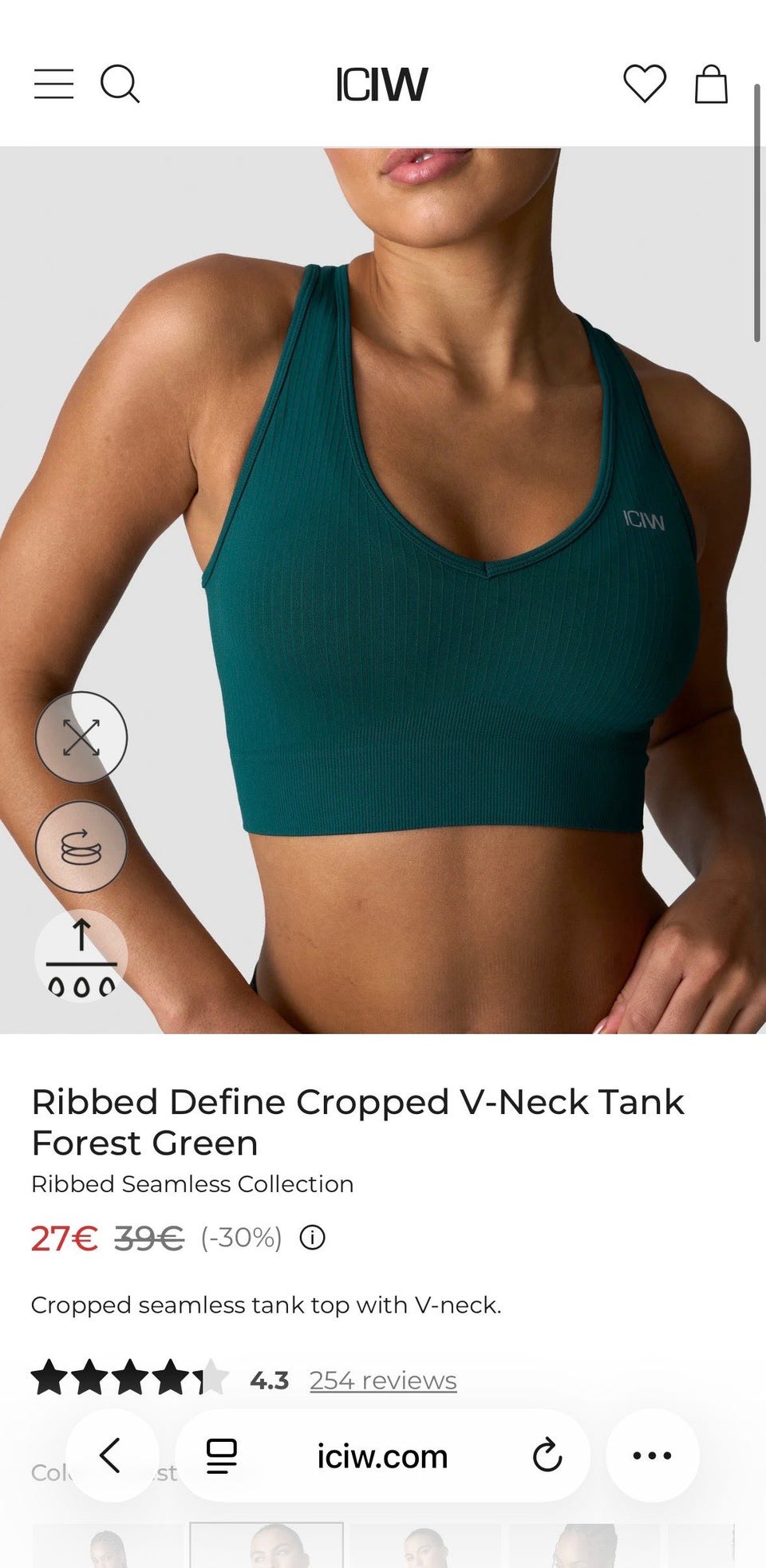Open the wishlist heart
This screenshot has width=766, height=1568.
tap(645, 83)
